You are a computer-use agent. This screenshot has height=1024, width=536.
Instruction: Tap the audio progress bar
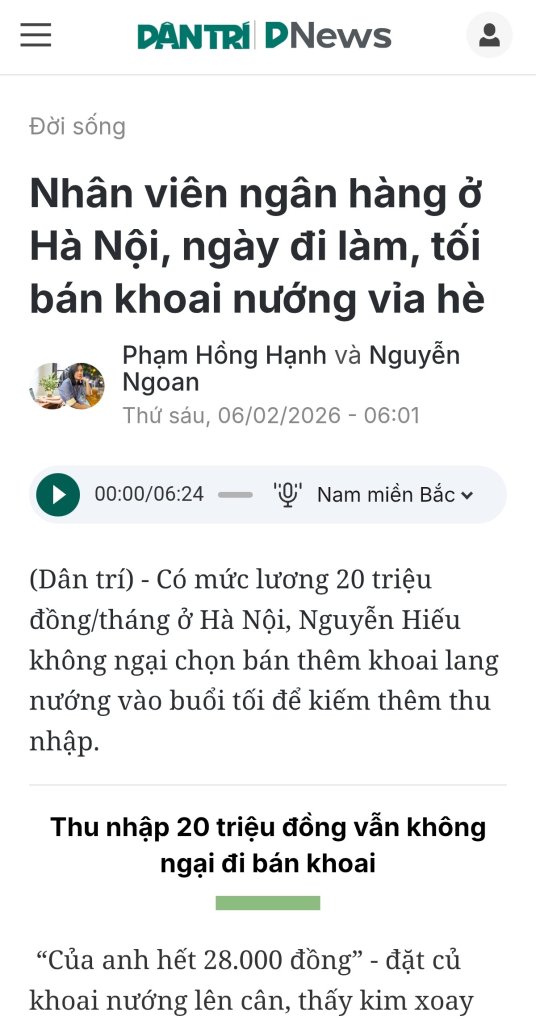click(235, 495)
